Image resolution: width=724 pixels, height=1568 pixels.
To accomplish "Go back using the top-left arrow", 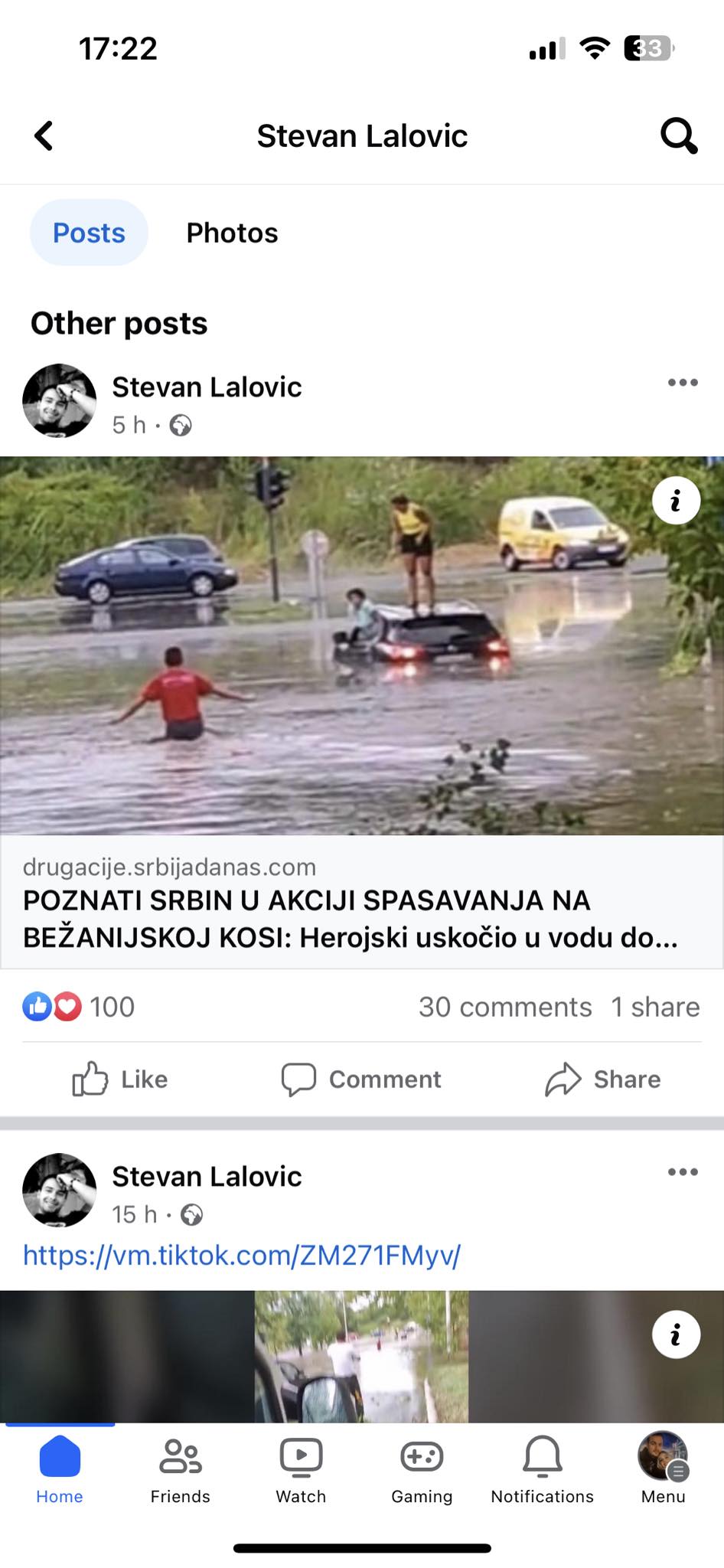I will pos(44,136).
